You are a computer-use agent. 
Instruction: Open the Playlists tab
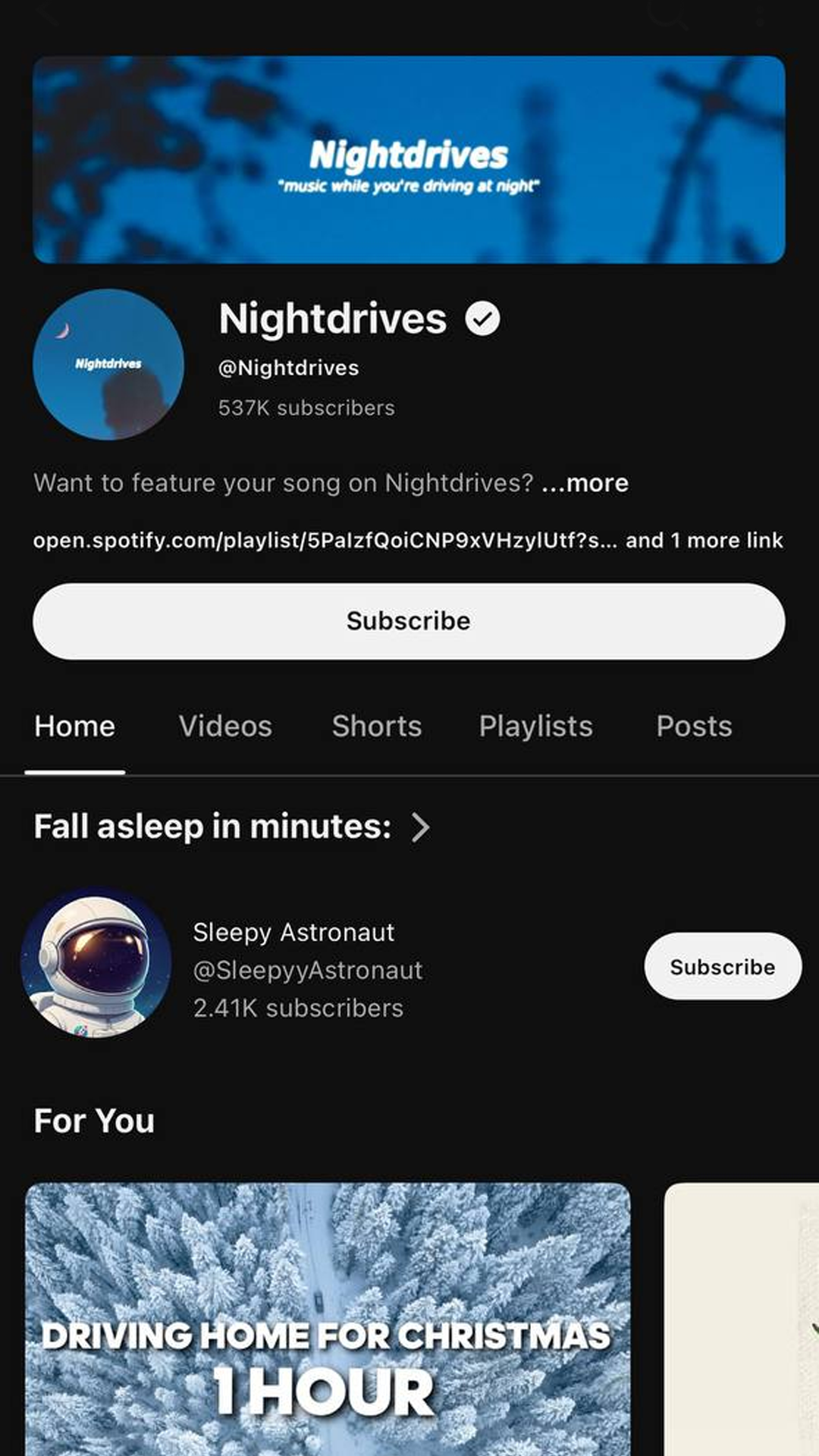coord(535,726)
